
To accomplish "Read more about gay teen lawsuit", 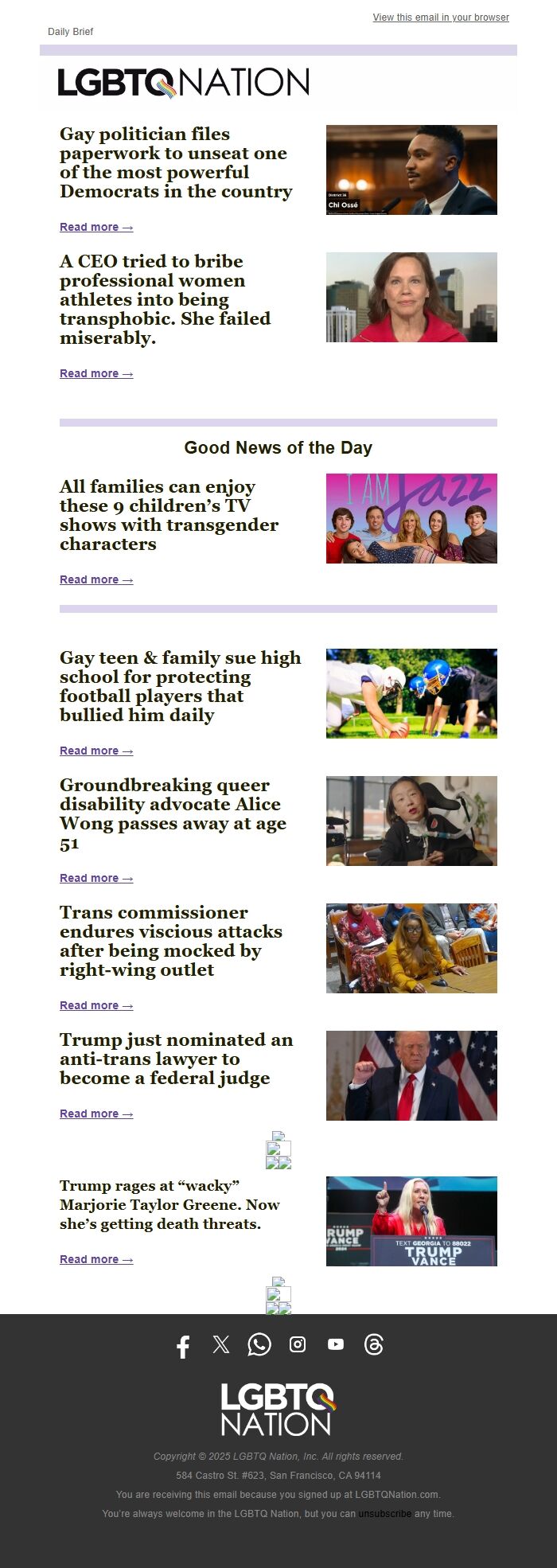I will 96,751.
